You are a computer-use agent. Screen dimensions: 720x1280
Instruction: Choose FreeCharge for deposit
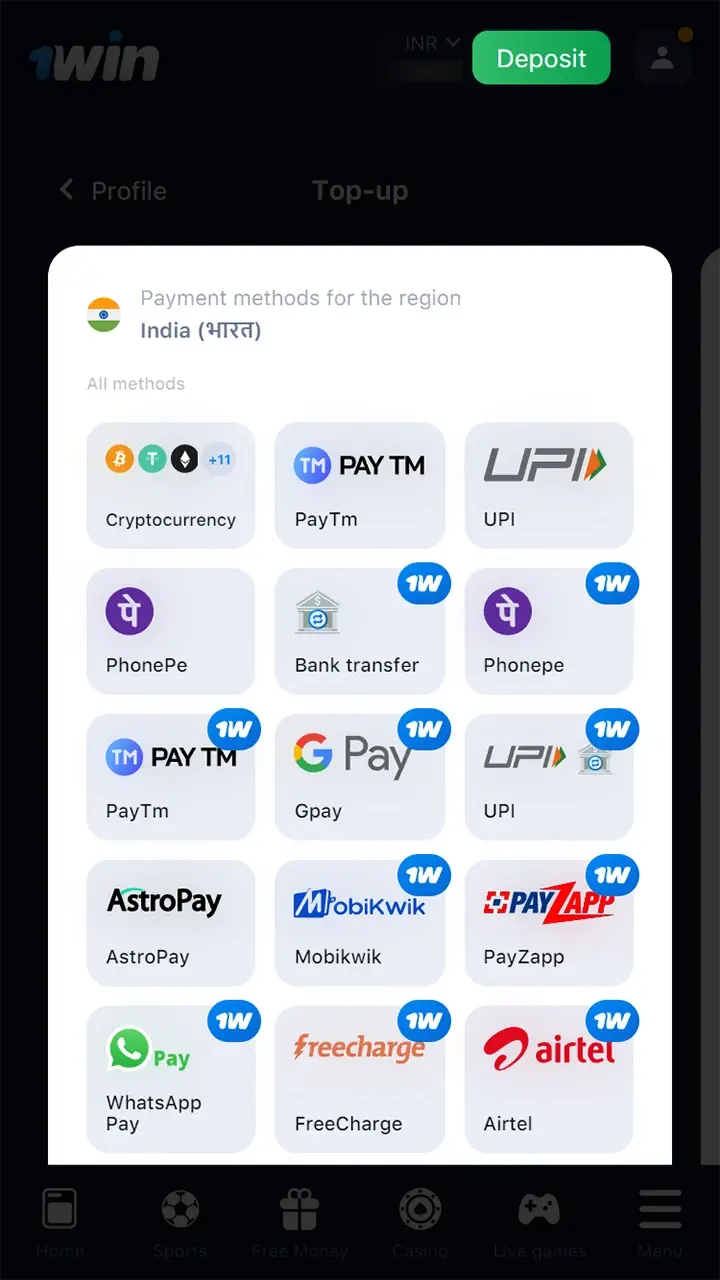(359, 1079)
